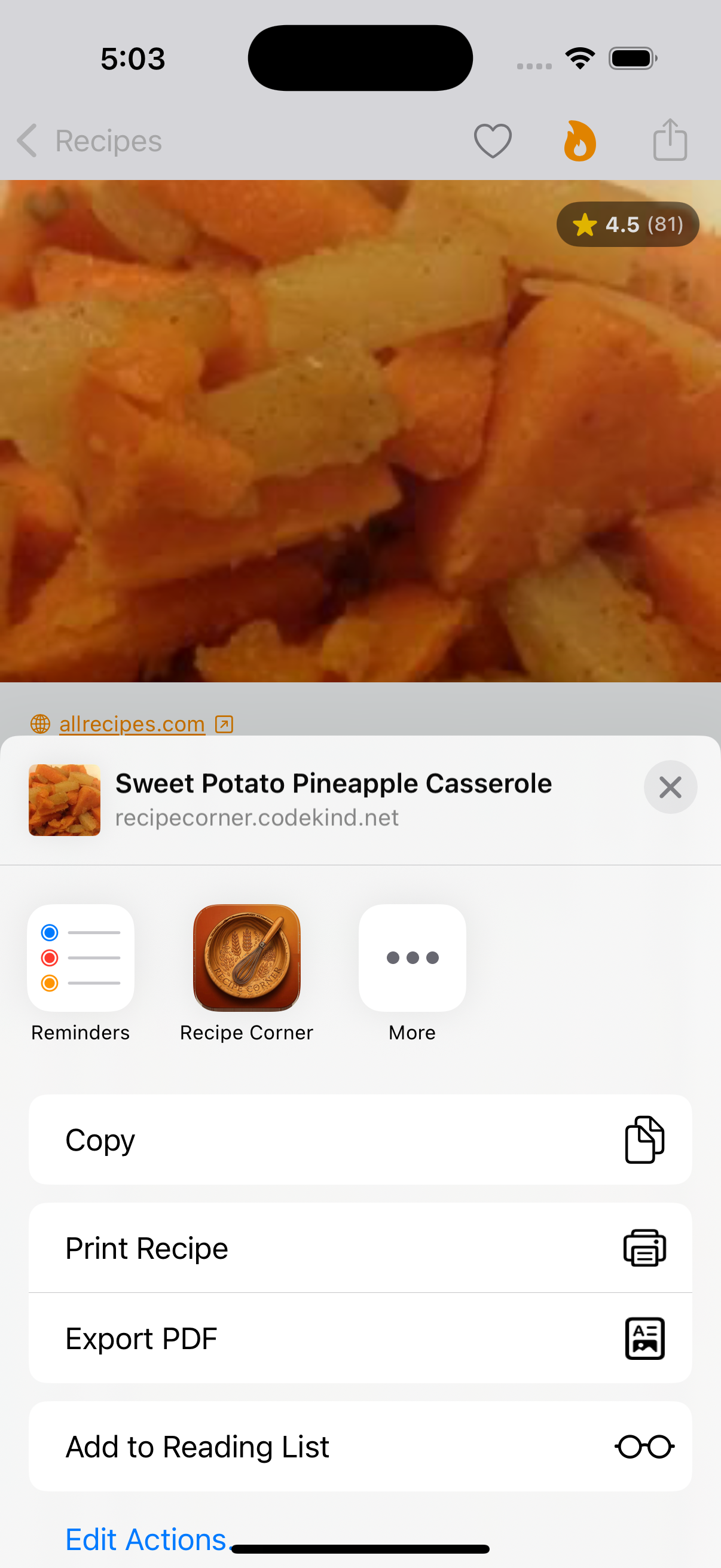Tap the Sweet Potato Pineapple Casserole thumbnail
Screen dimensions: 721x1568
pos(64,800)
